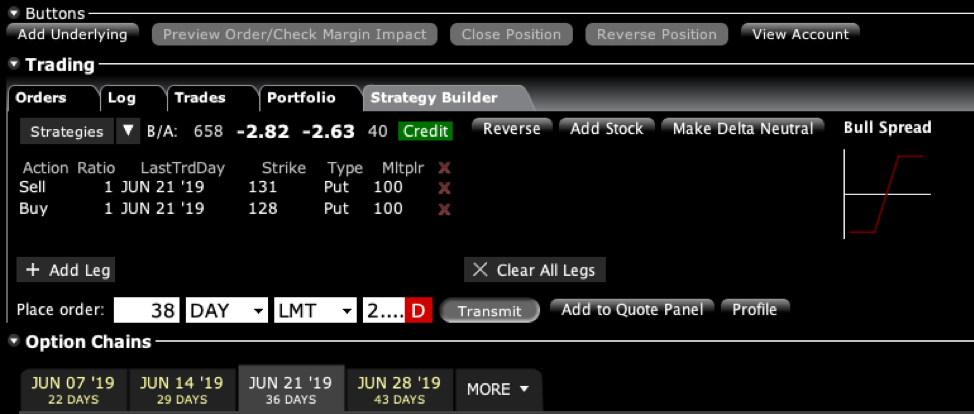The image size is (974, 414).
Task: Edit the order quantity field
Action: [146, 310]
